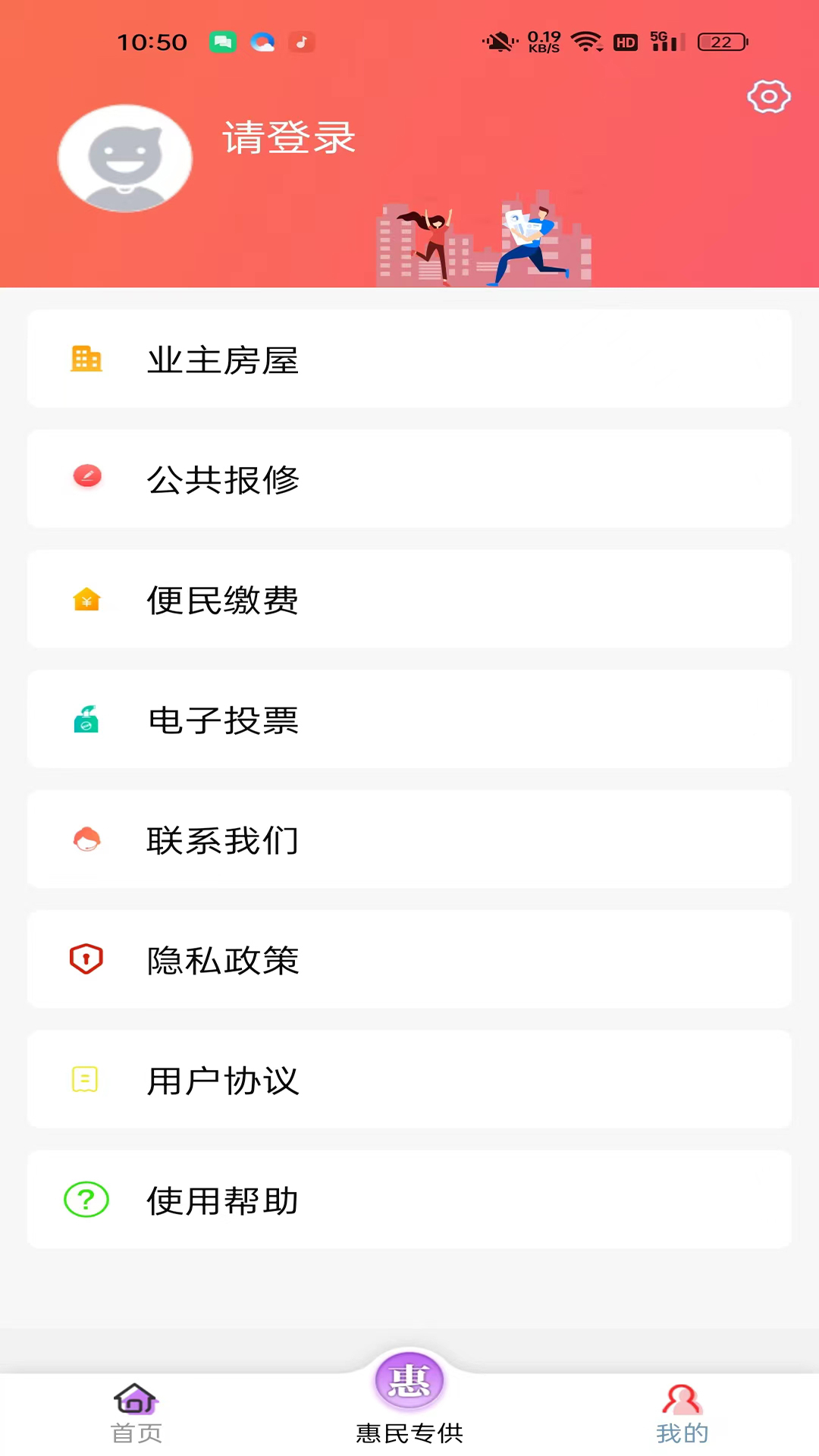Image resolution: width=819 pixels, height=1456 pixels.
Task: Tap the yellow payment house icon for 便民缴费
Action: click(x=86, y=599)
